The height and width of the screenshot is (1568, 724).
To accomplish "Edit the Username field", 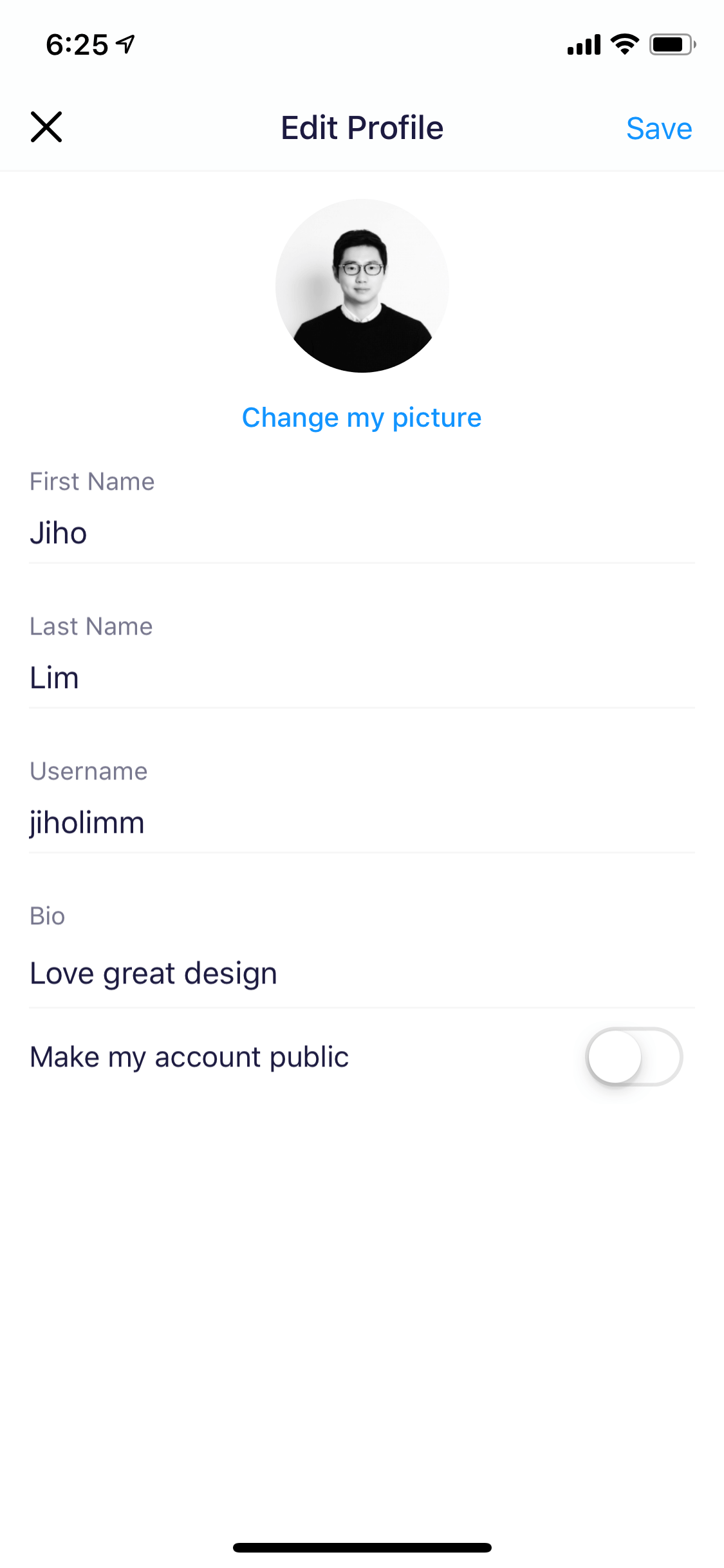I will point(362,823).
